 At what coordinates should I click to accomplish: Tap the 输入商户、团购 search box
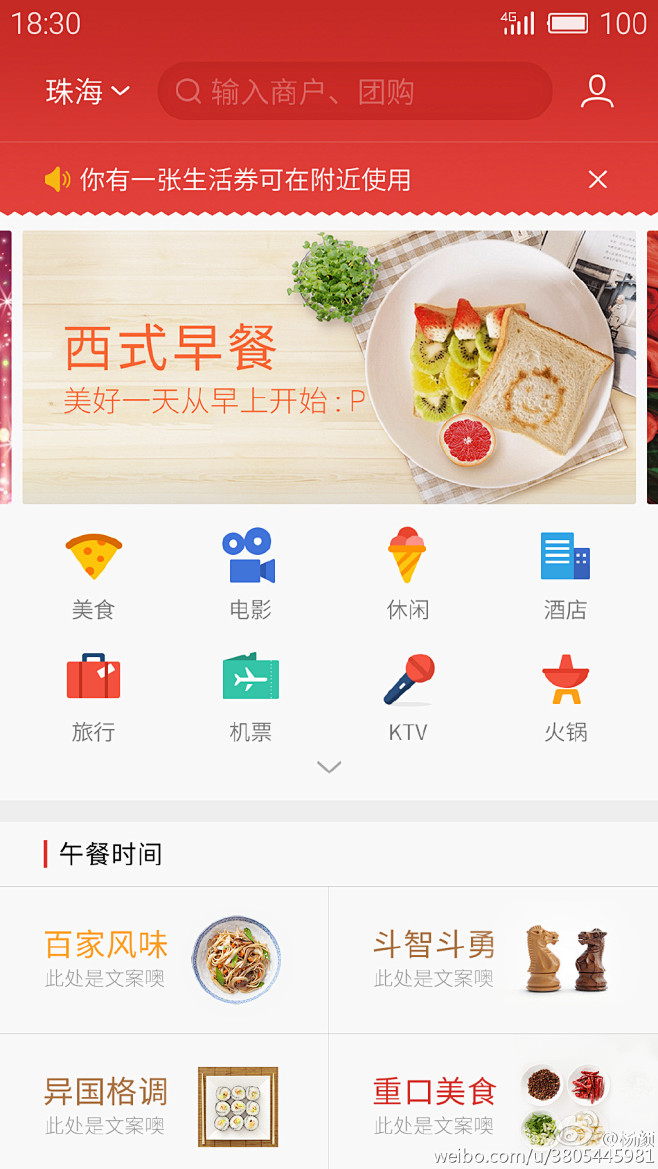pos(355,91)
